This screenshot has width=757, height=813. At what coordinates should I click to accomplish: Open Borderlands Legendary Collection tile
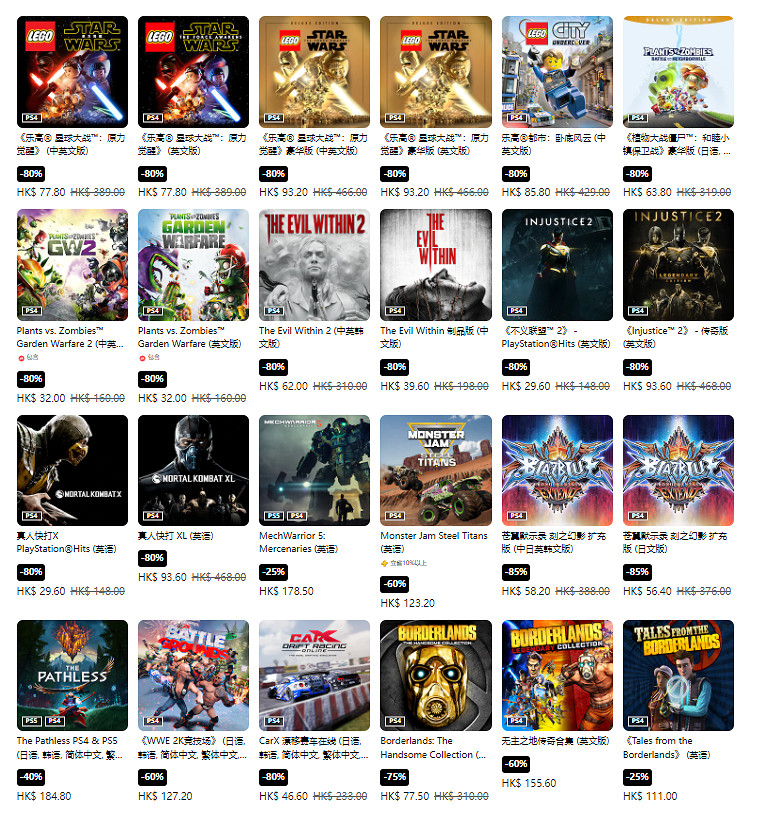(557, 675)
